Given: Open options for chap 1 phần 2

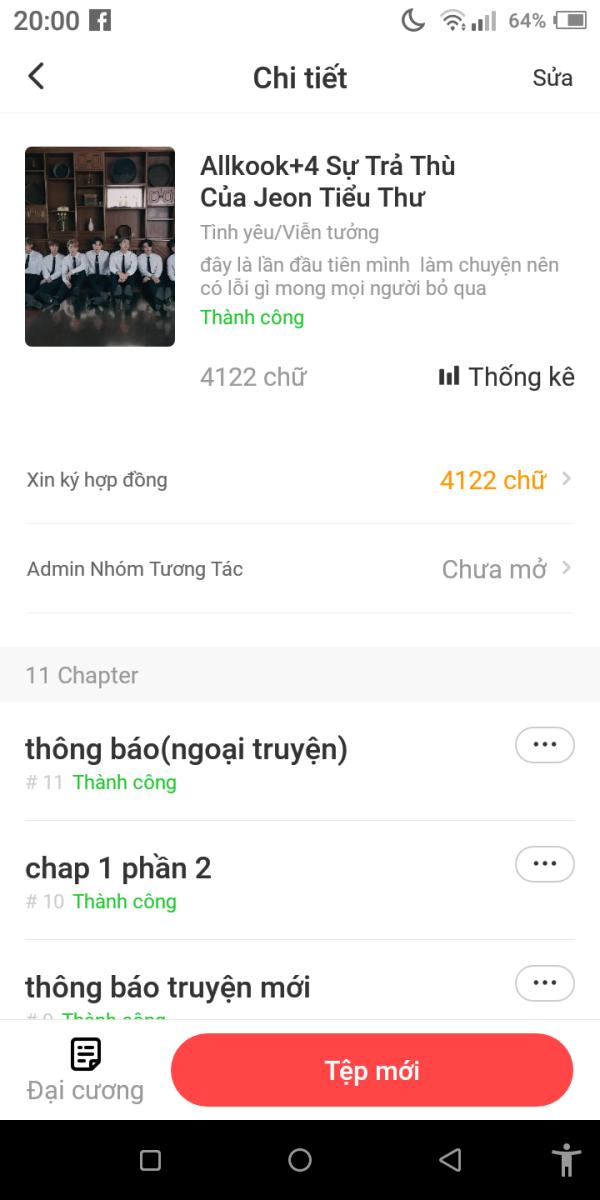Looking at the screenshot, I should [544, 864].
